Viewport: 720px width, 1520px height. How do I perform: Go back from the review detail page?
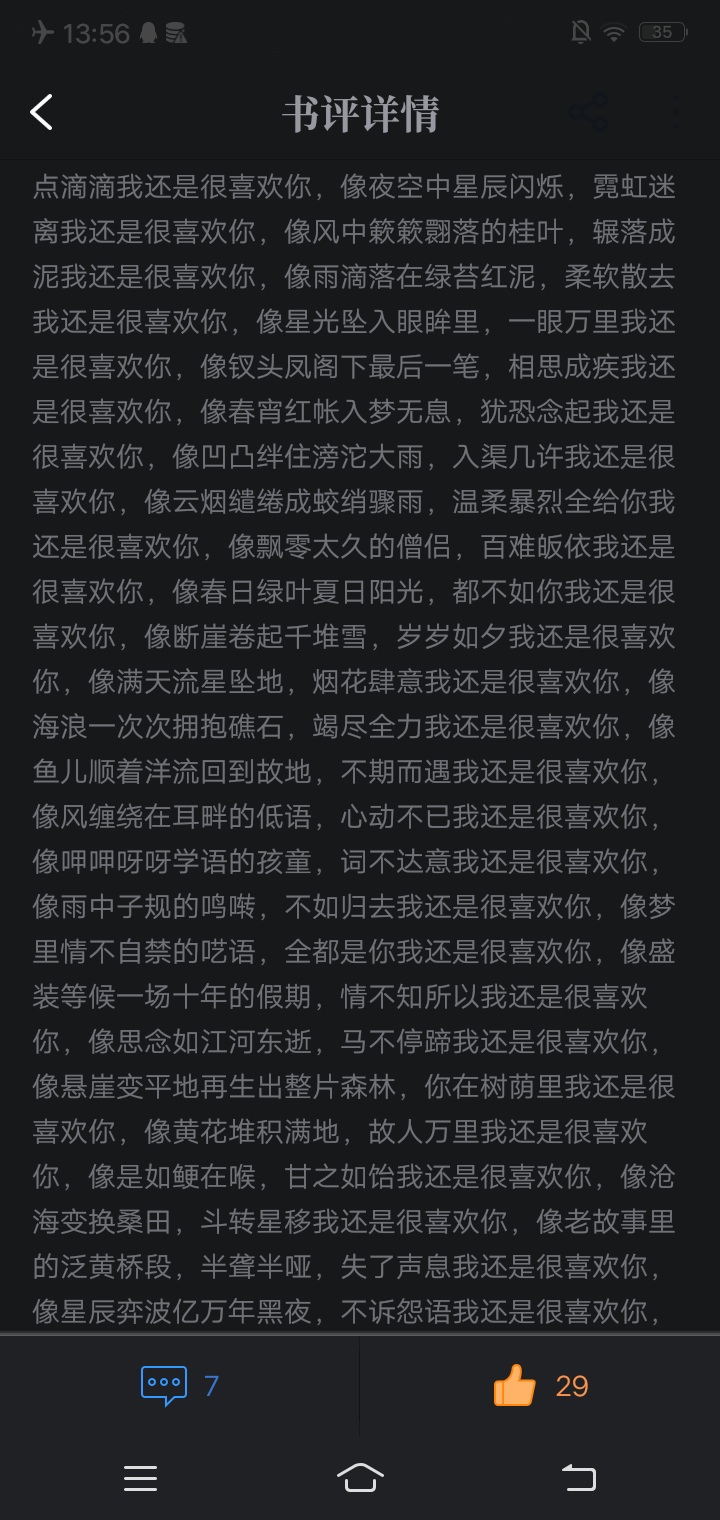pyautogui.click(x=42, y=113)
